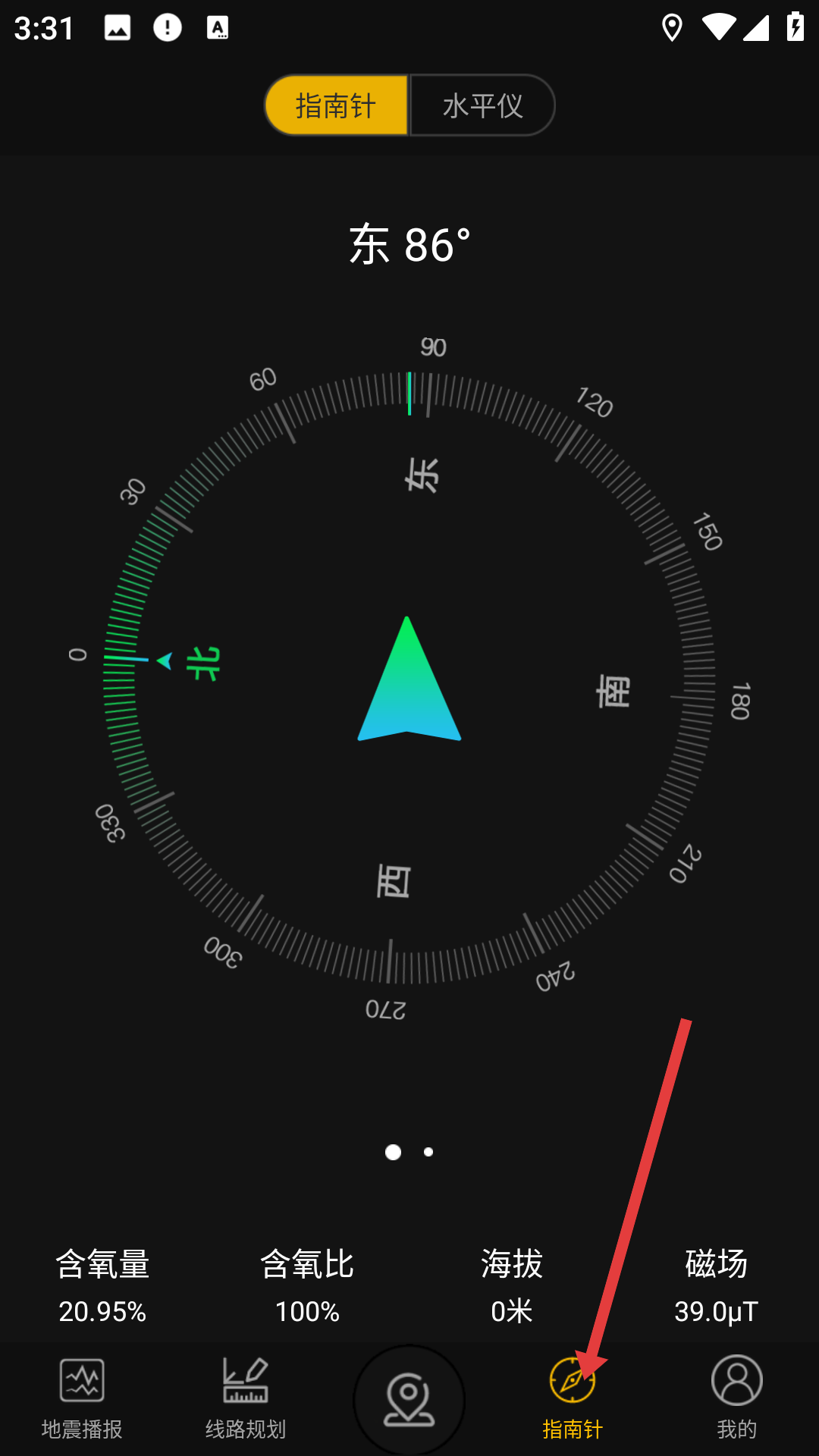Tap the second page indicator dot

tap(428, 1152)
